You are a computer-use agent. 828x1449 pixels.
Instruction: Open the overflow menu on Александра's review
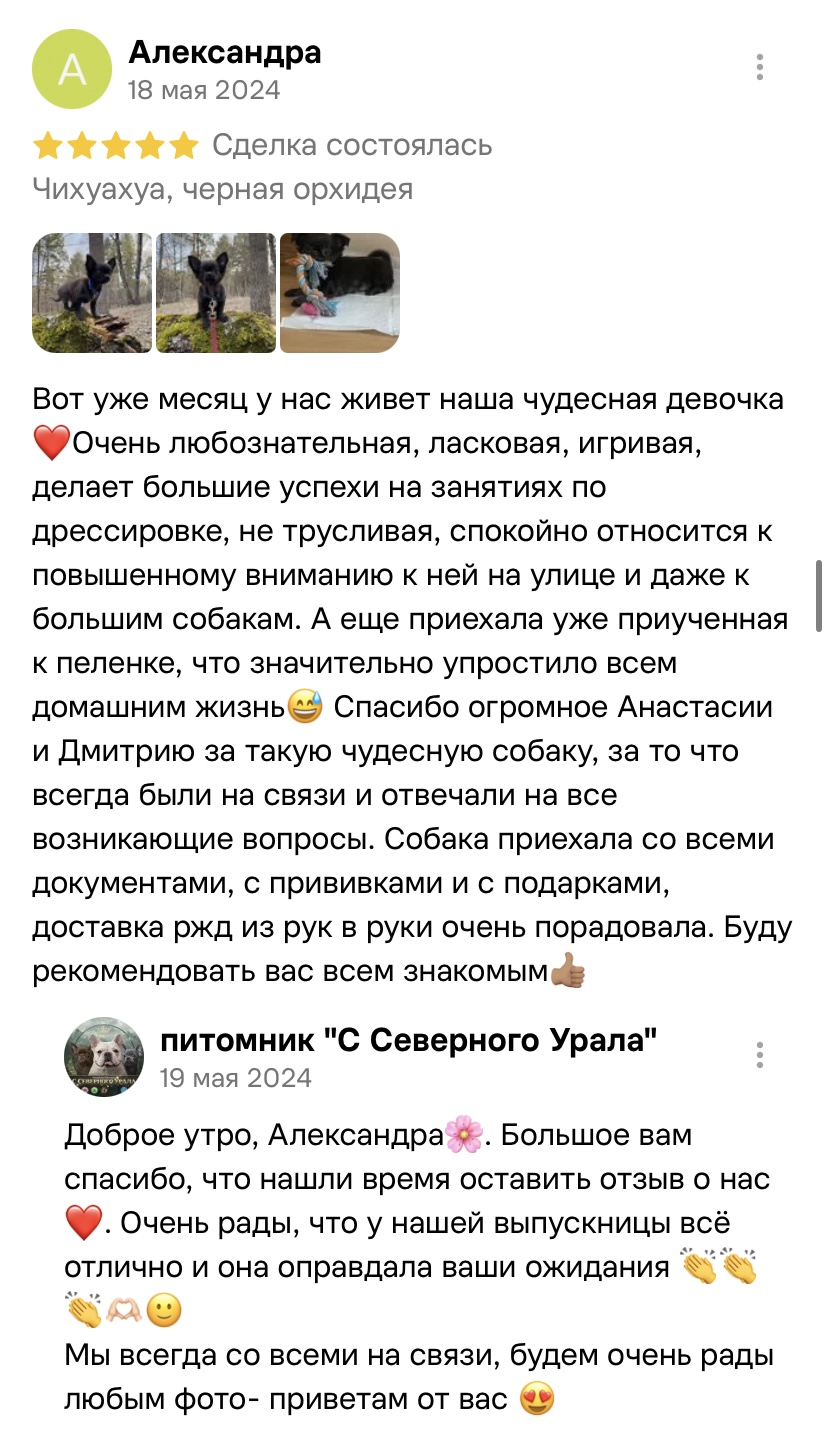(x=760, y=68)
